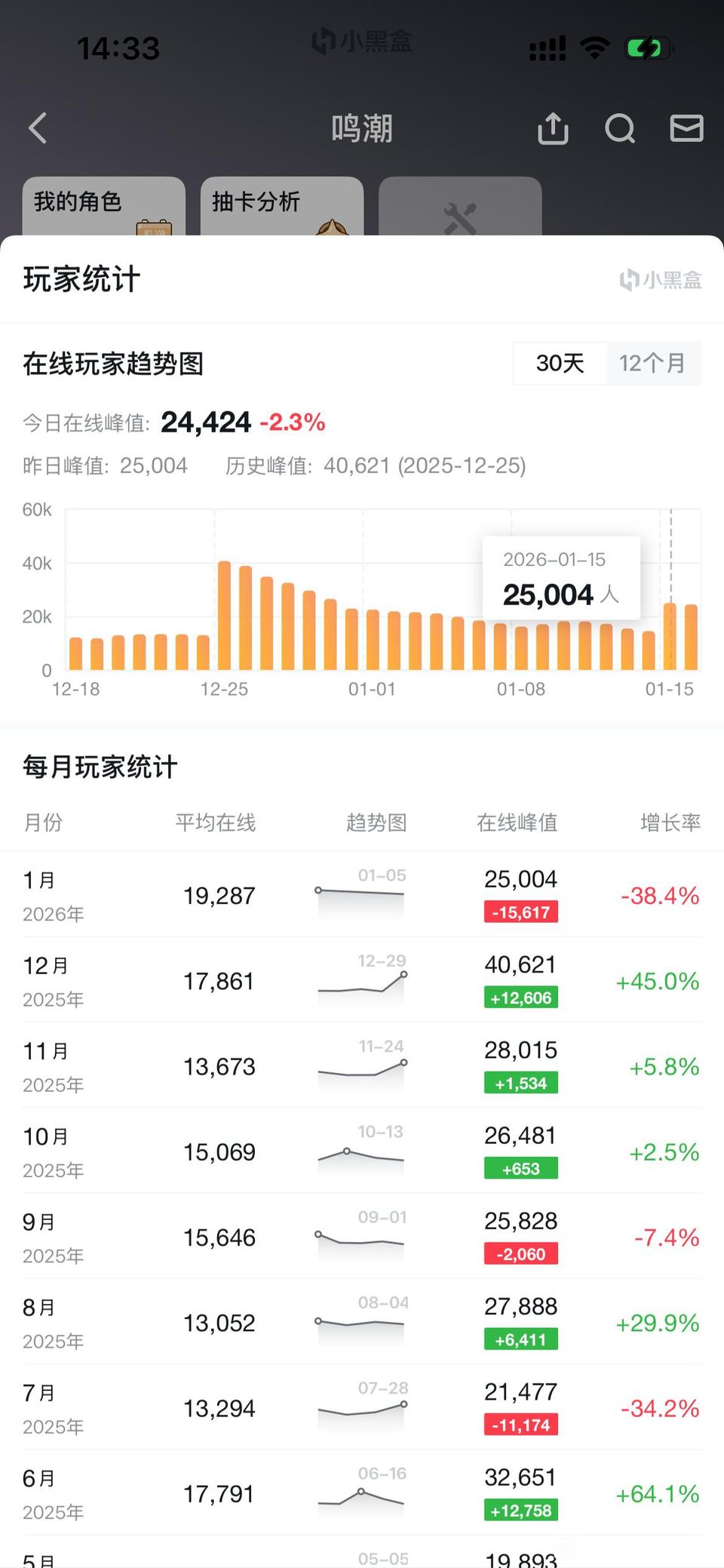Switch chart to 30天 view
Viewport: 724px width, 1568px height.
tap(560, 363)
